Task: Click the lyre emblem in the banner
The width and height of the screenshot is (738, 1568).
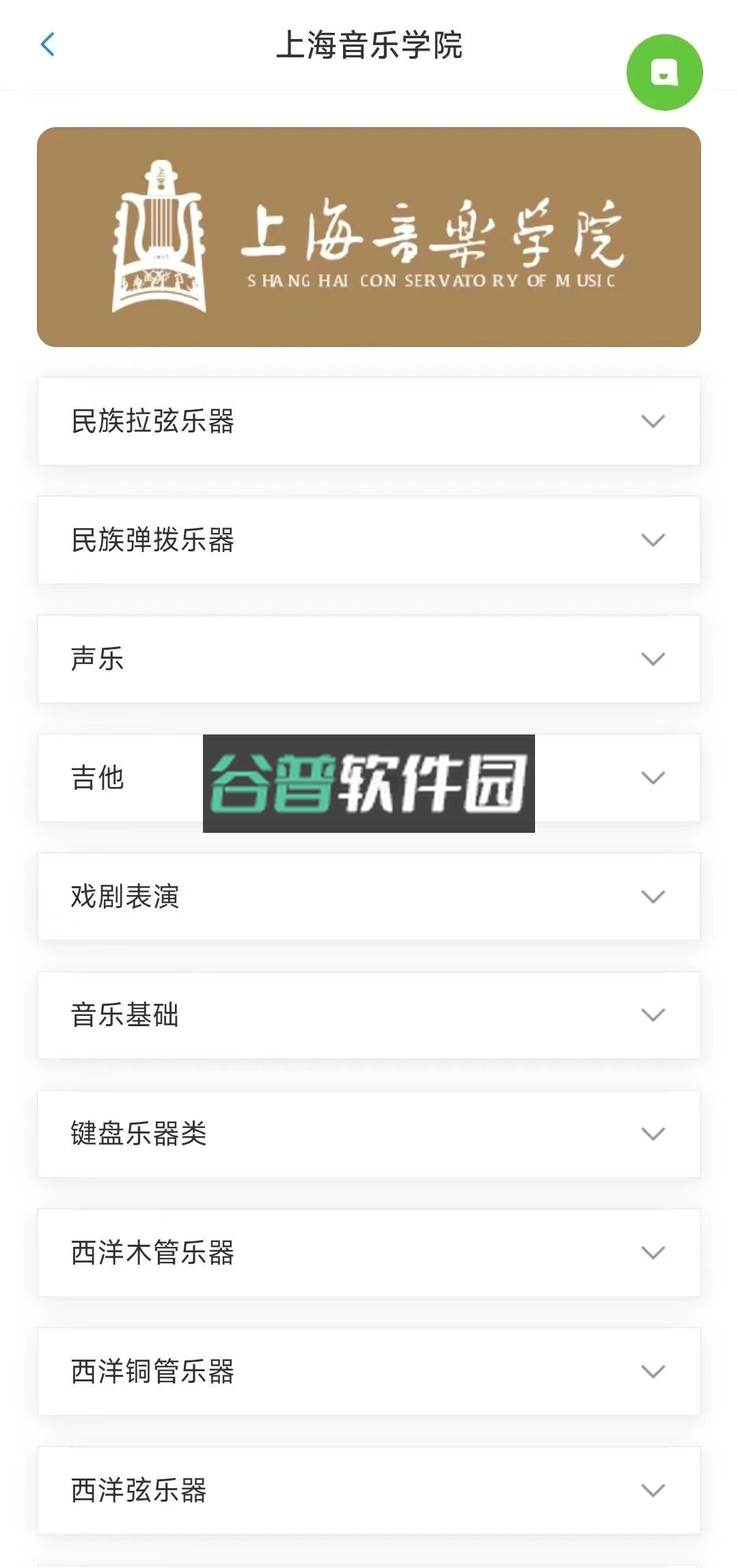Action: 157,236
